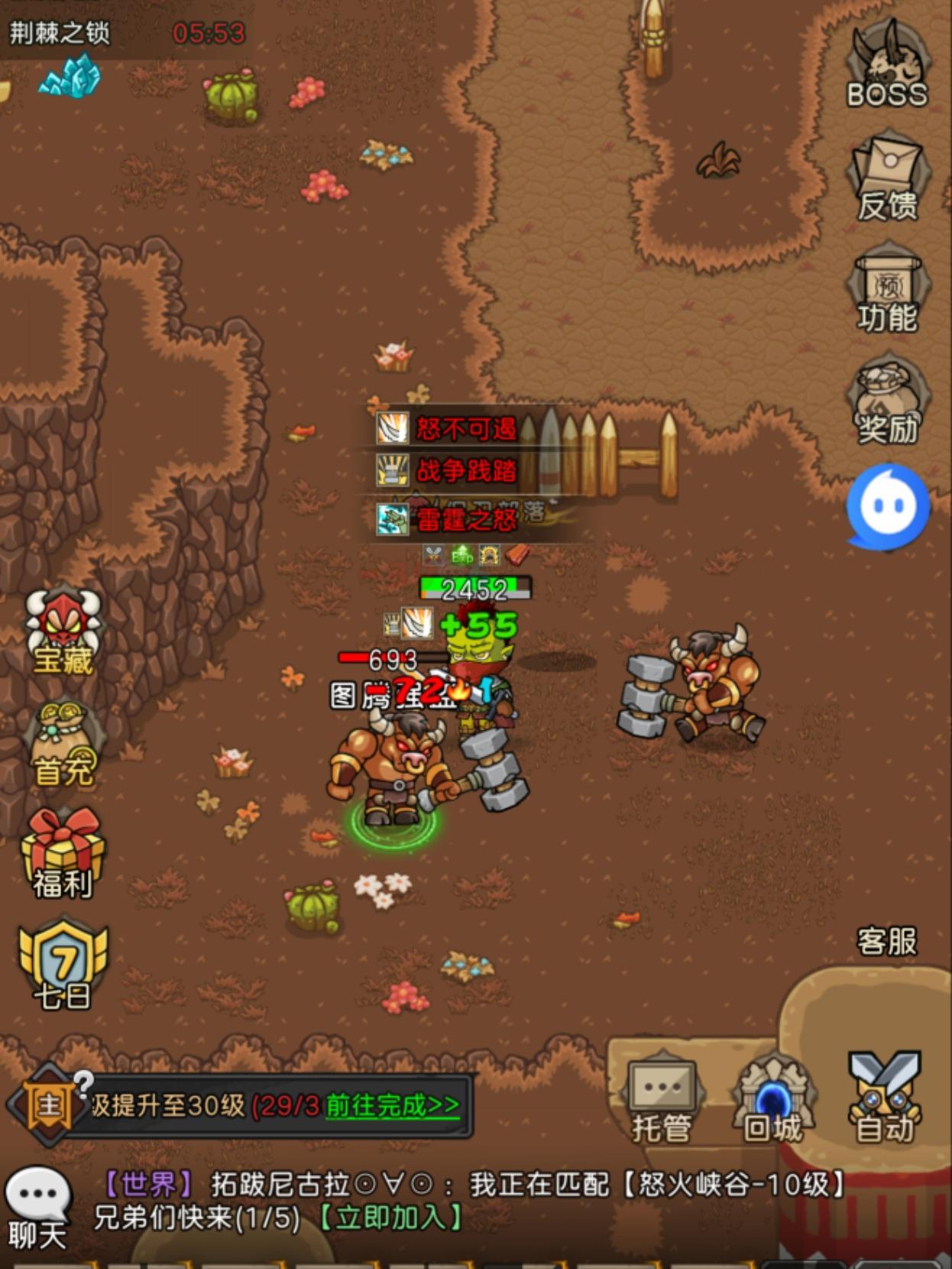The width and height of the screenshot is (952, 1269).
Task: Open the 奖励 rewards bag
Action: 889,397
